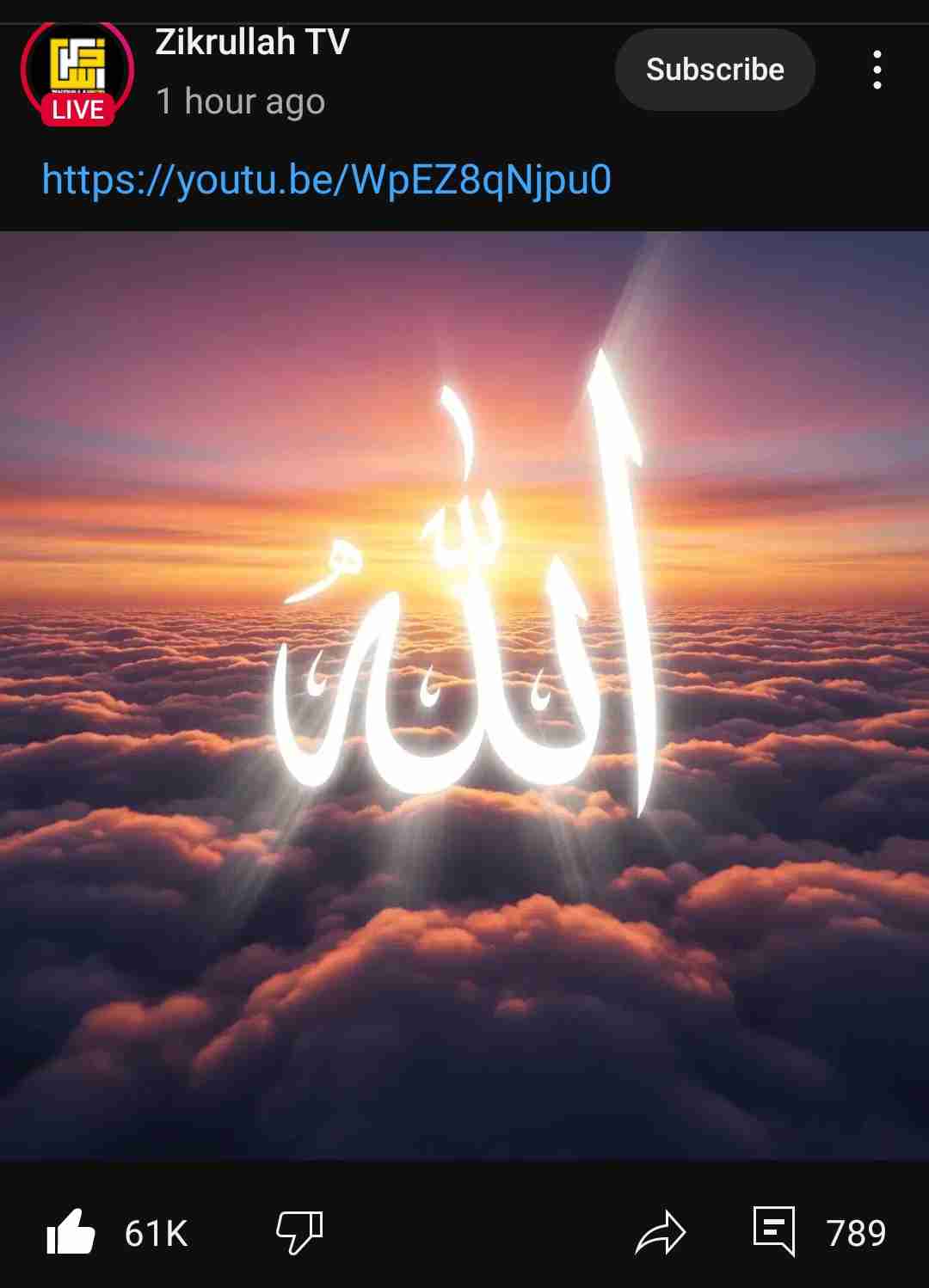Viewport: 929px width, 1288px height.
Task: Dislike this community post
Action: [x=298, y=1231]
